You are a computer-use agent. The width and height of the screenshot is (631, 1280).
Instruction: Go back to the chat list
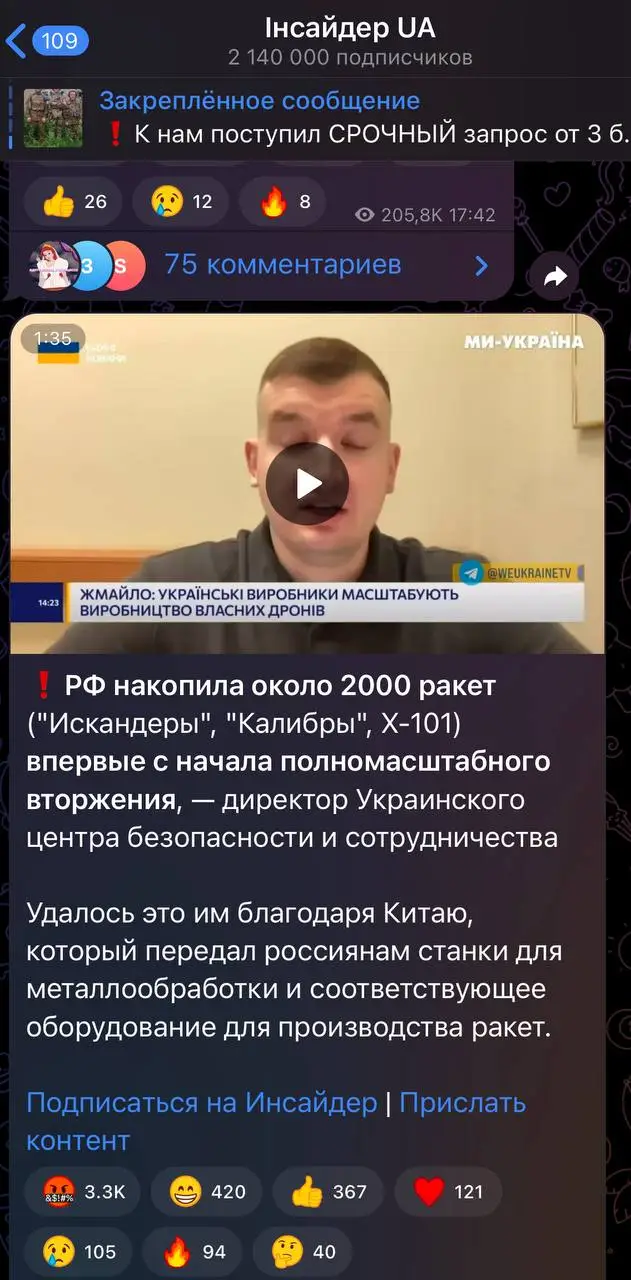(45, 41)
